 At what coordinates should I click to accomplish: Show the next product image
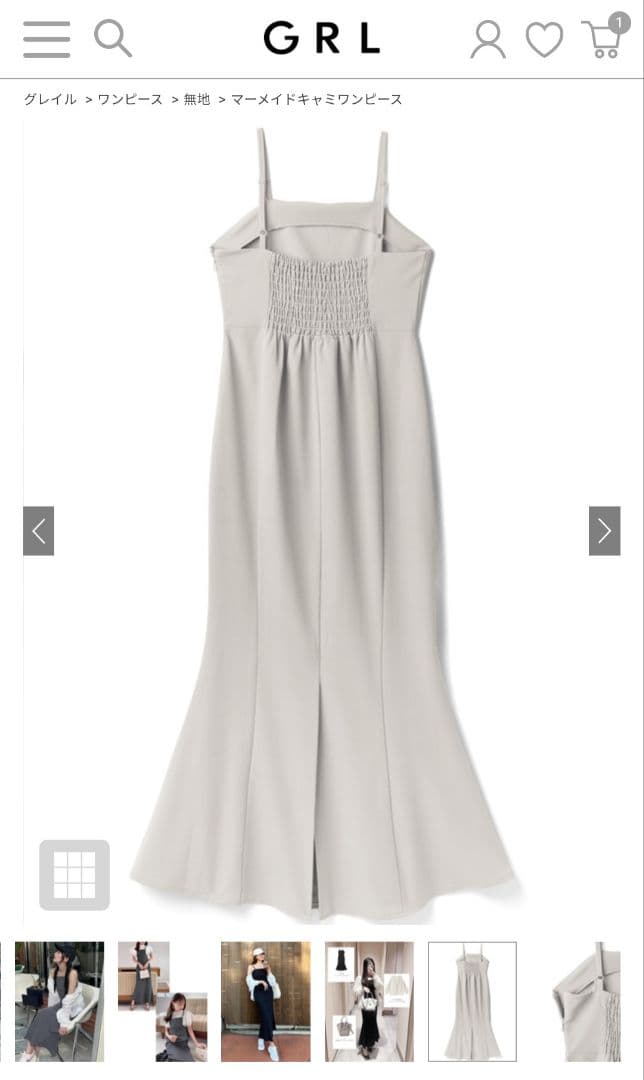pyautogui.click(x=604, y=531)
